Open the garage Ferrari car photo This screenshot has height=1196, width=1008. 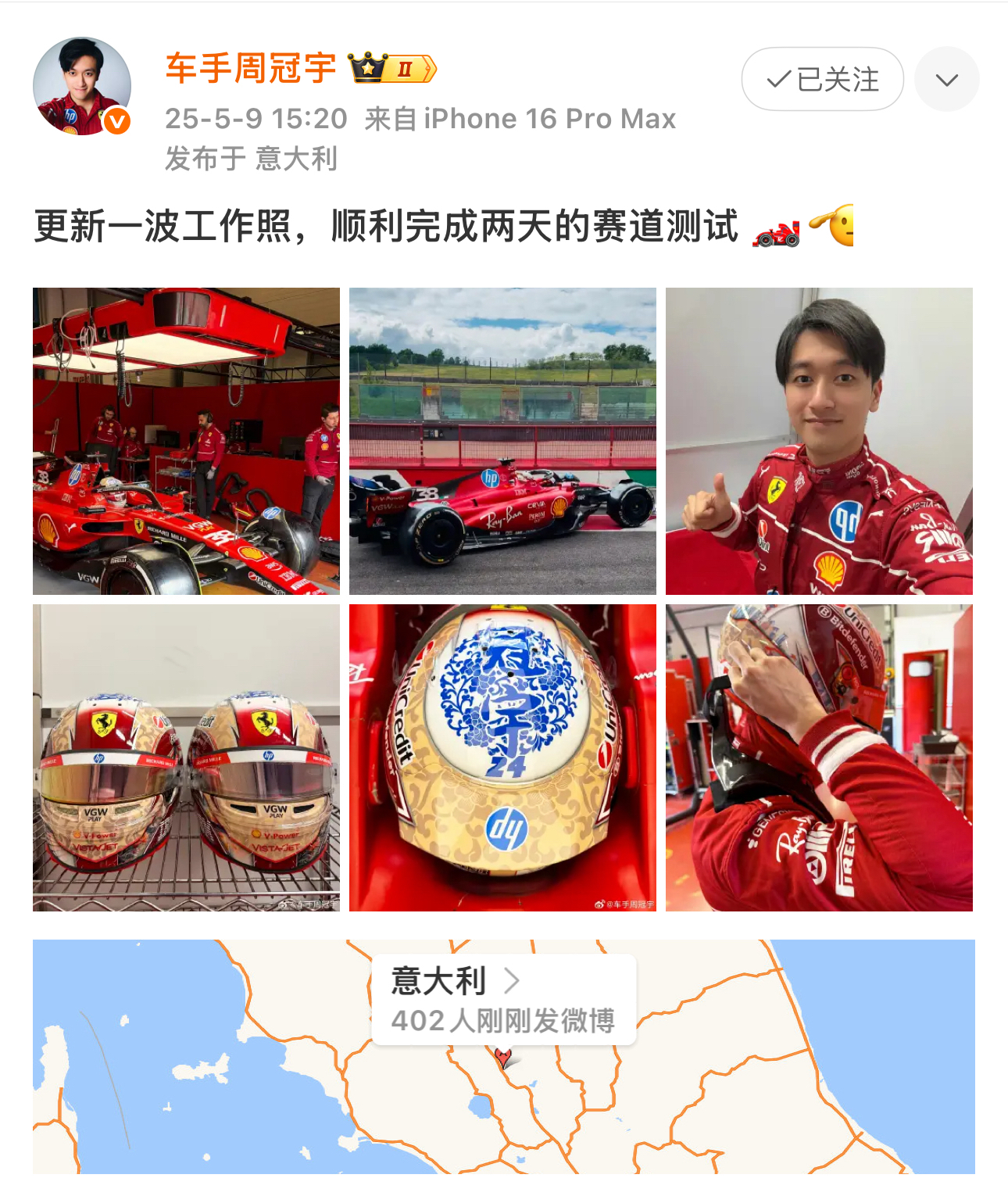[186, 441]
